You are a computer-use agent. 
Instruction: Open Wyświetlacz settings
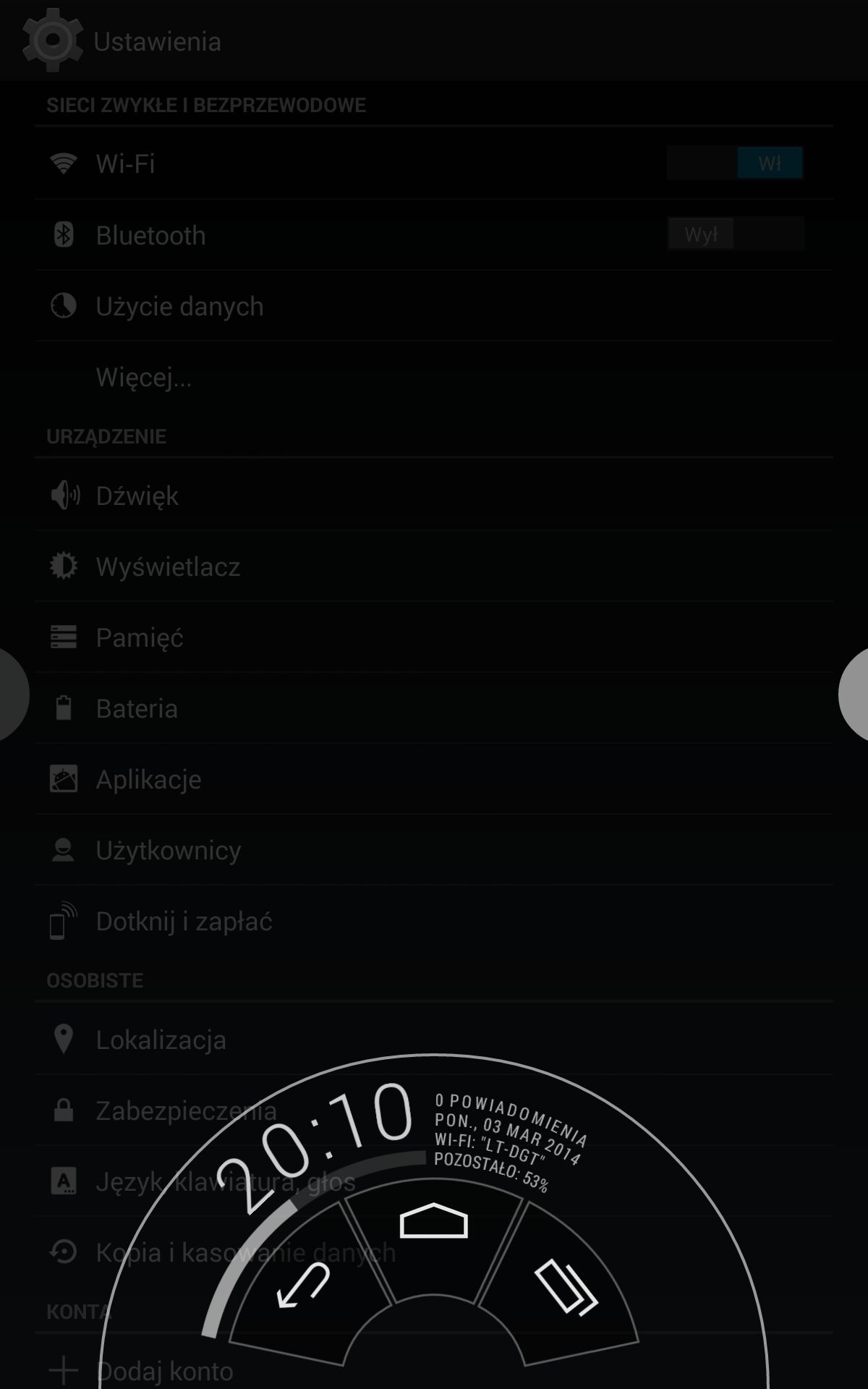click(x=434, y=566)
